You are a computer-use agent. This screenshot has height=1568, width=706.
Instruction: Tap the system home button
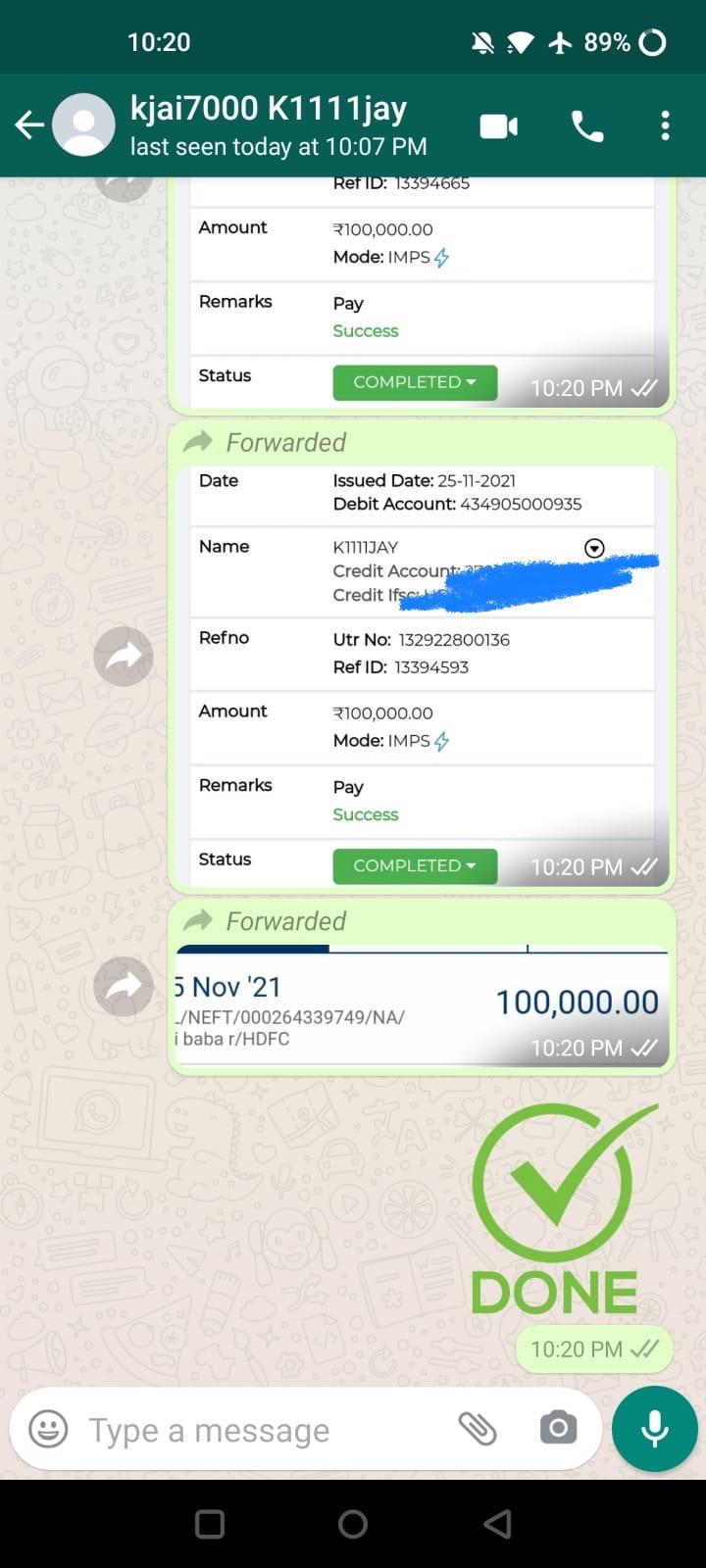(x=353, y=1524)
